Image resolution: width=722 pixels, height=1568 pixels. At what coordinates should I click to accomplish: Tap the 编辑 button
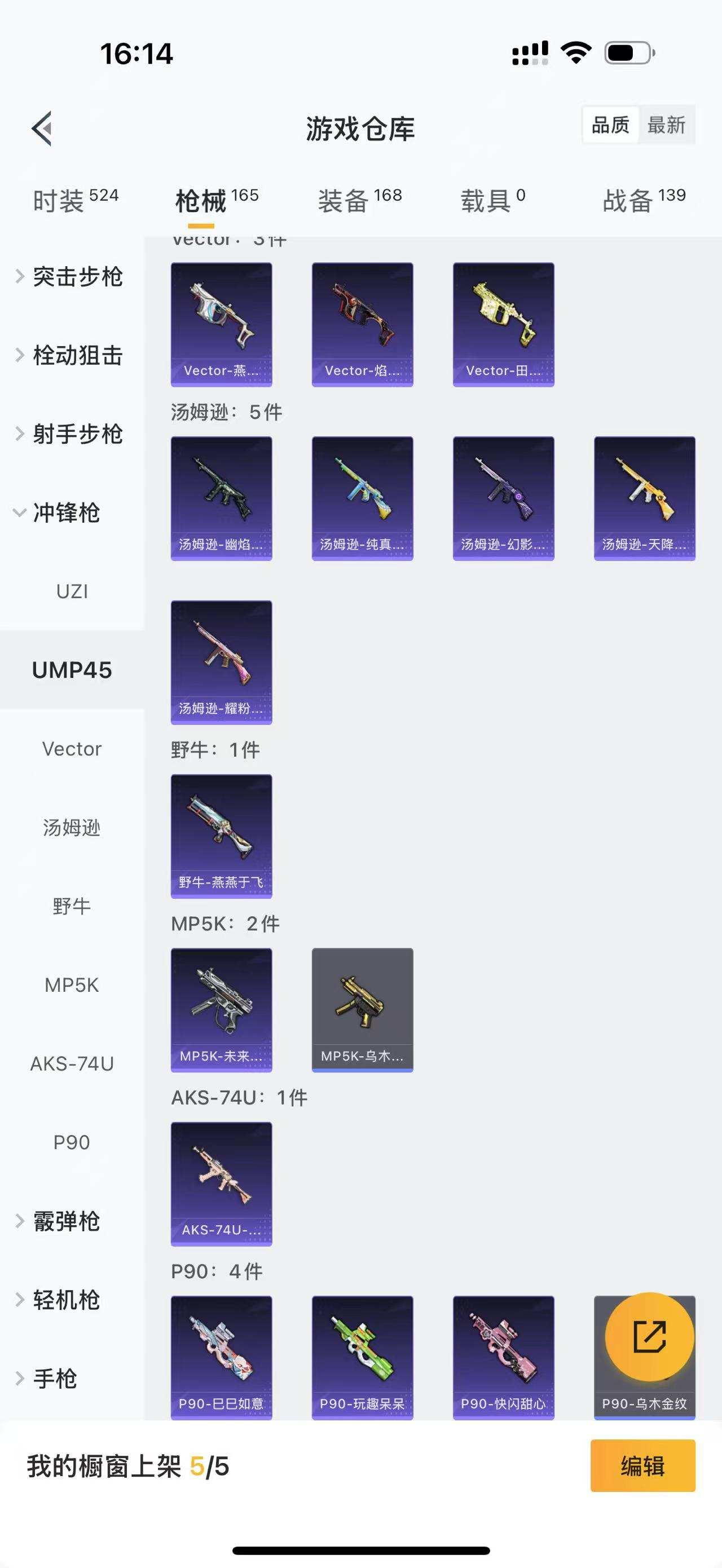pos(642,1466)
